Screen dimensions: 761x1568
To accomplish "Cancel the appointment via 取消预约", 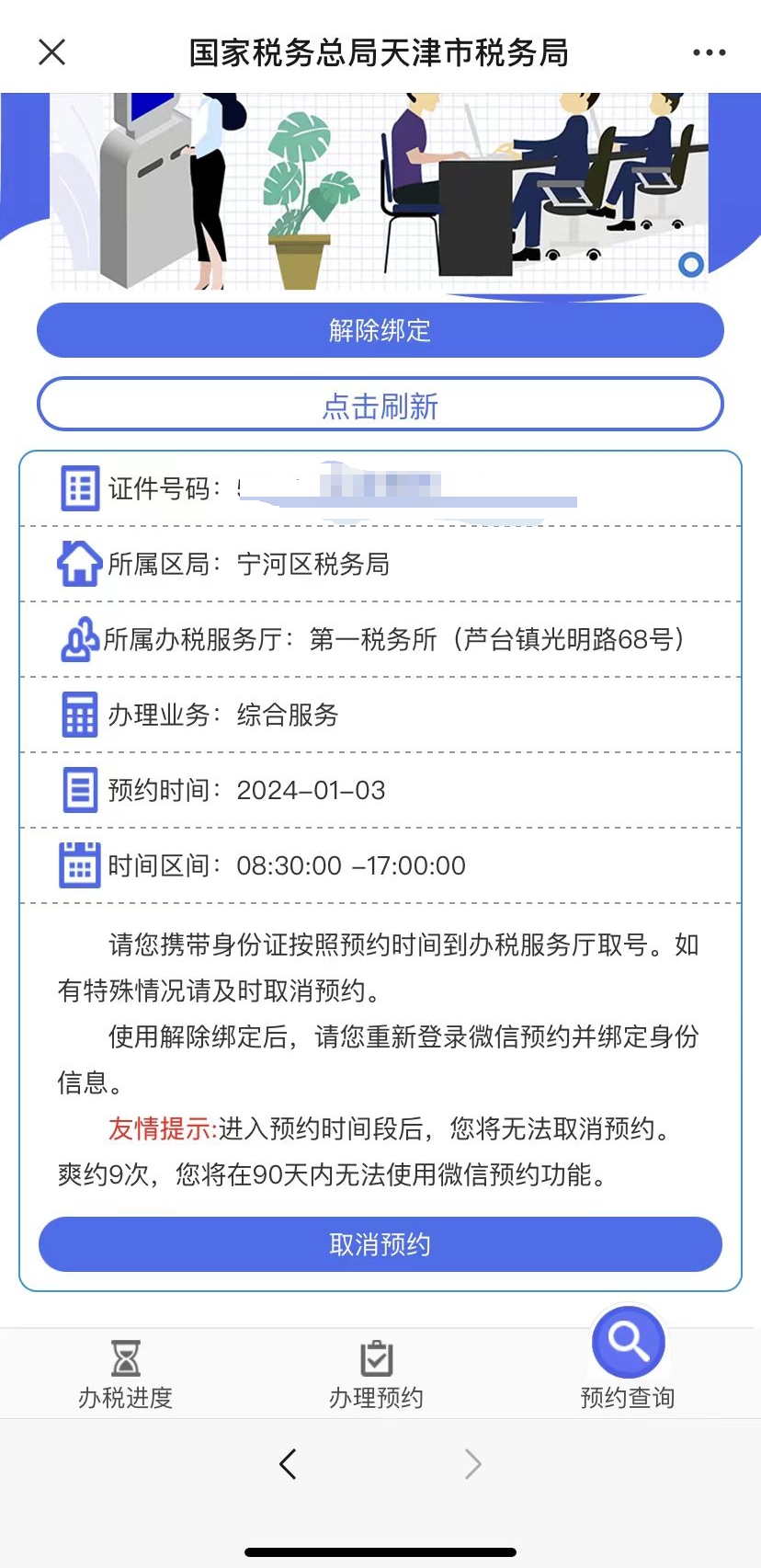I will point(380,1244).
